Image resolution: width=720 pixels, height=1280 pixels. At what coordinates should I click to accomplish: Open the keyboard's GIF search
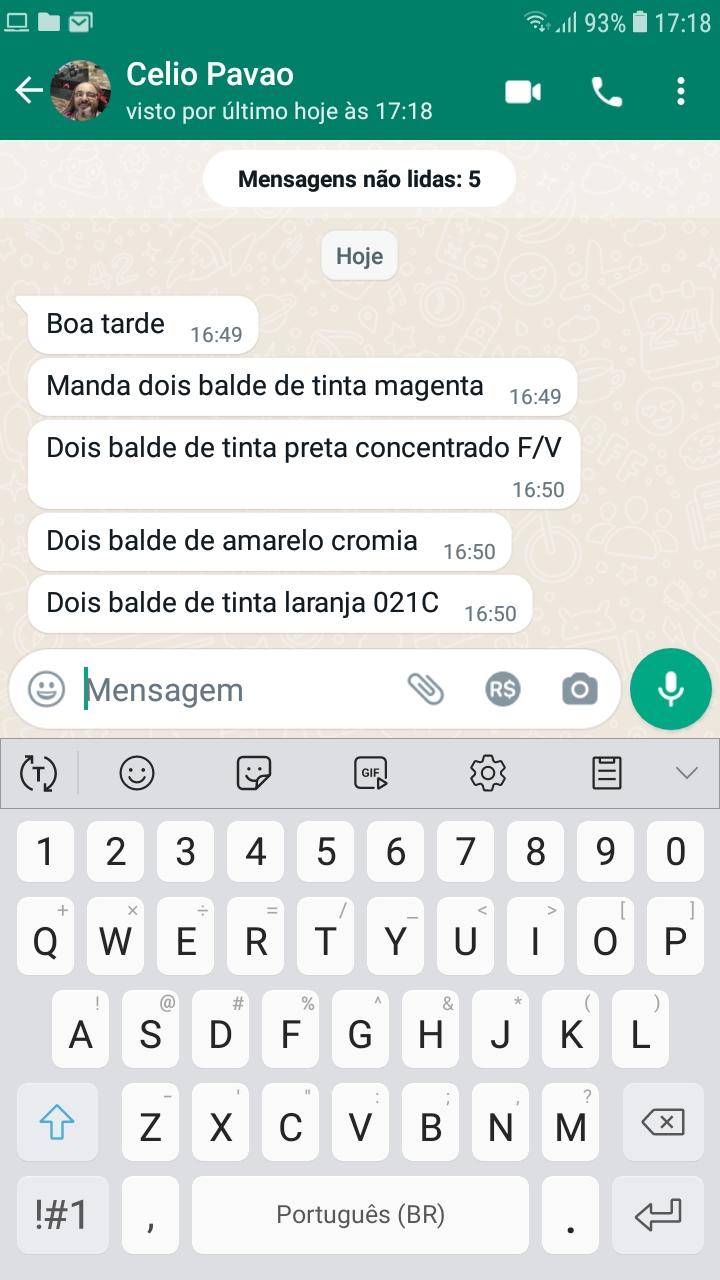coord(371,773)
